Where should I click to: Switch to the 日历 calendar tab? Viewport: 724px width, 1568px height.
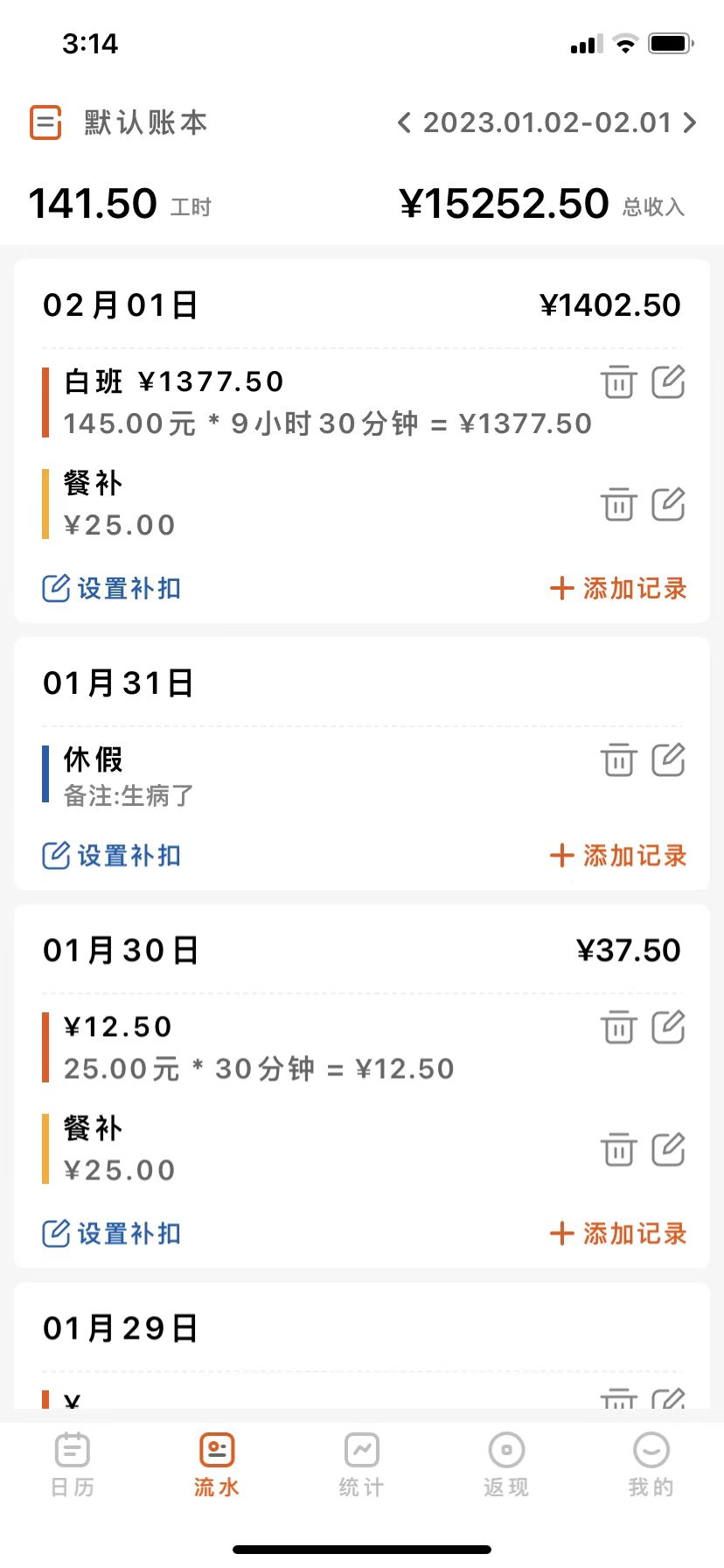click(x=73, y=1461)
